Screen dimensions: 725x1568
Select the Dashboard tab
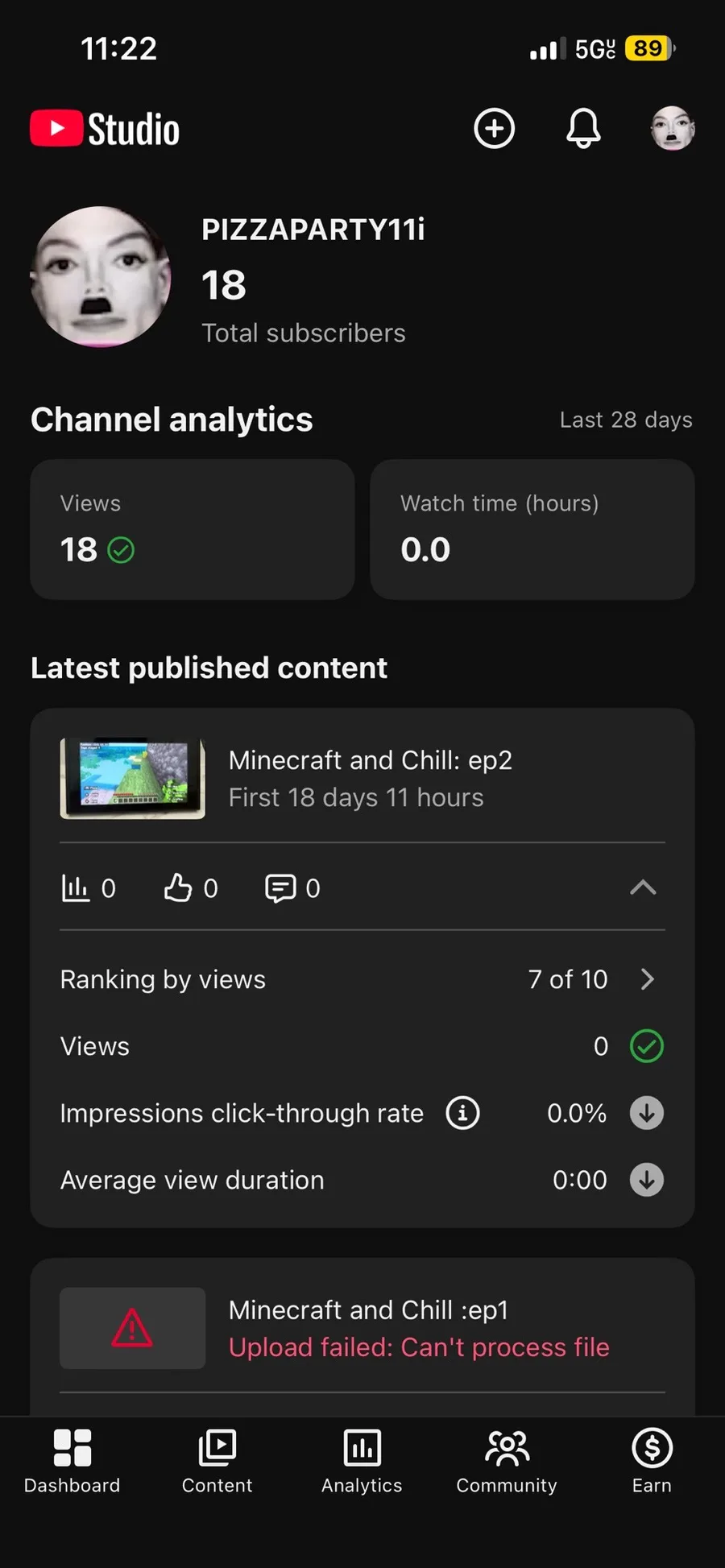click(x=72, y=1462)
